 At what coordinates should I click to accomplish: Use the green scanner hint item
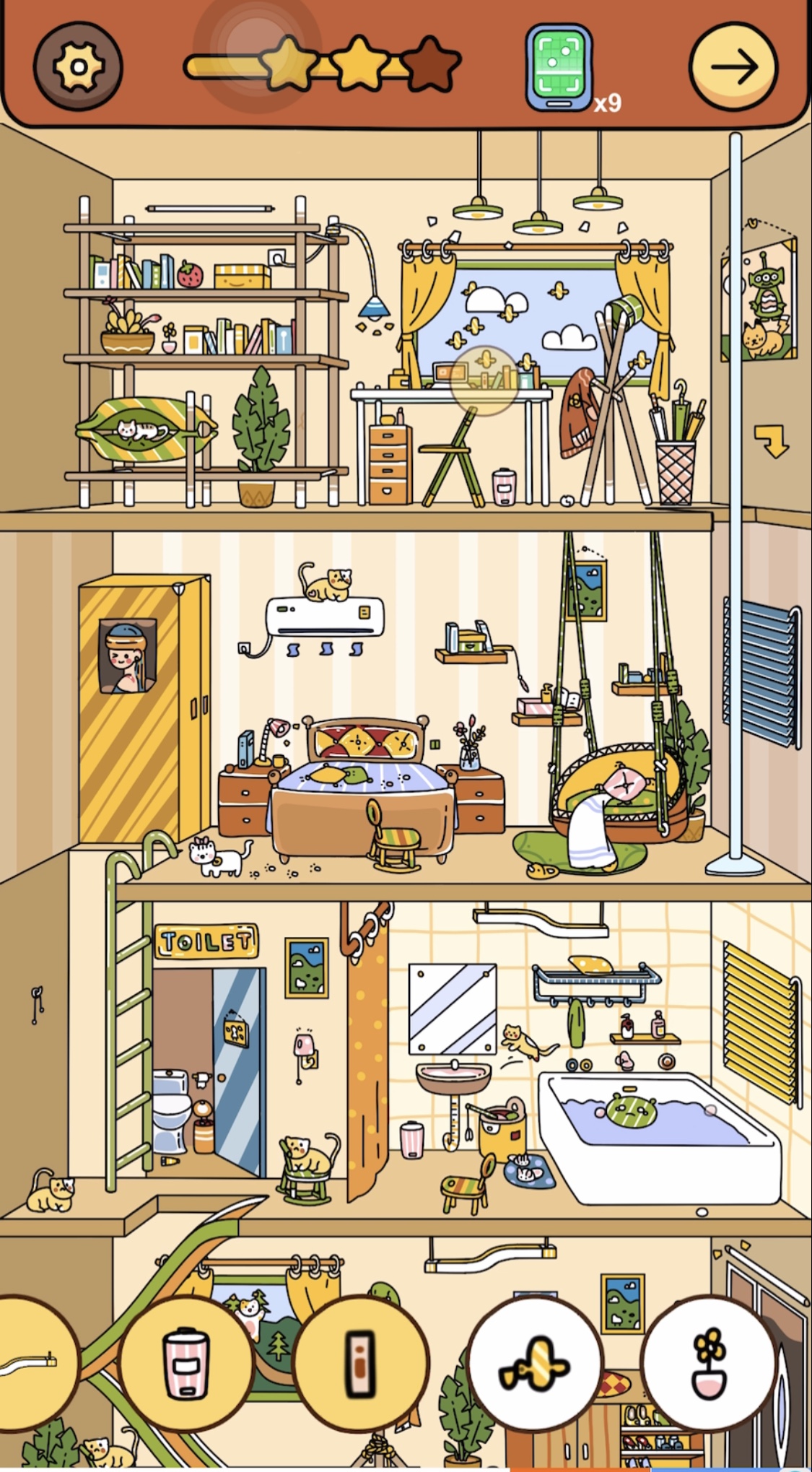pyautogui.click(x=559, y=68)
